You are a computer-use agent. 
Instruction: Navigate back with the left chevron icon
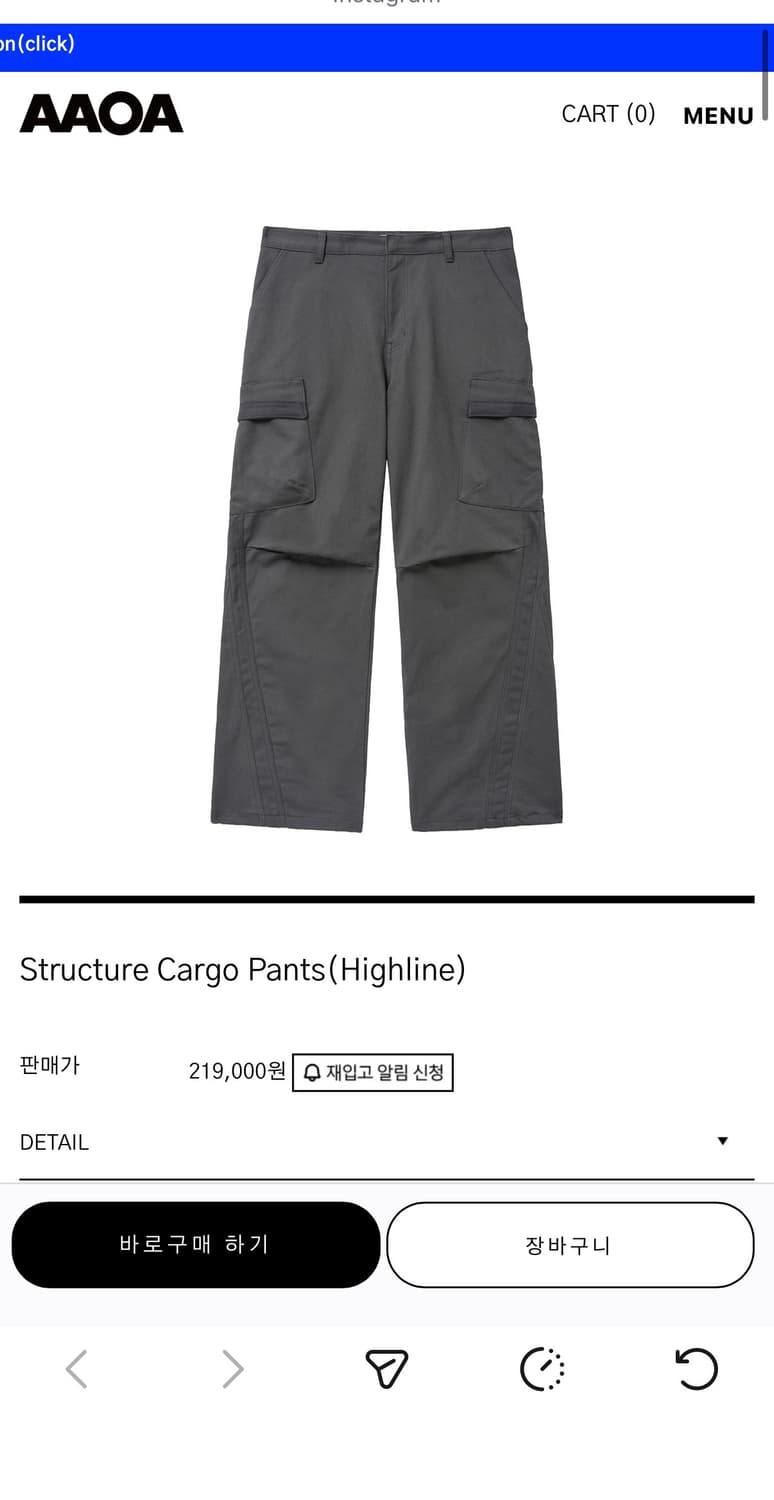point(75,1369)
